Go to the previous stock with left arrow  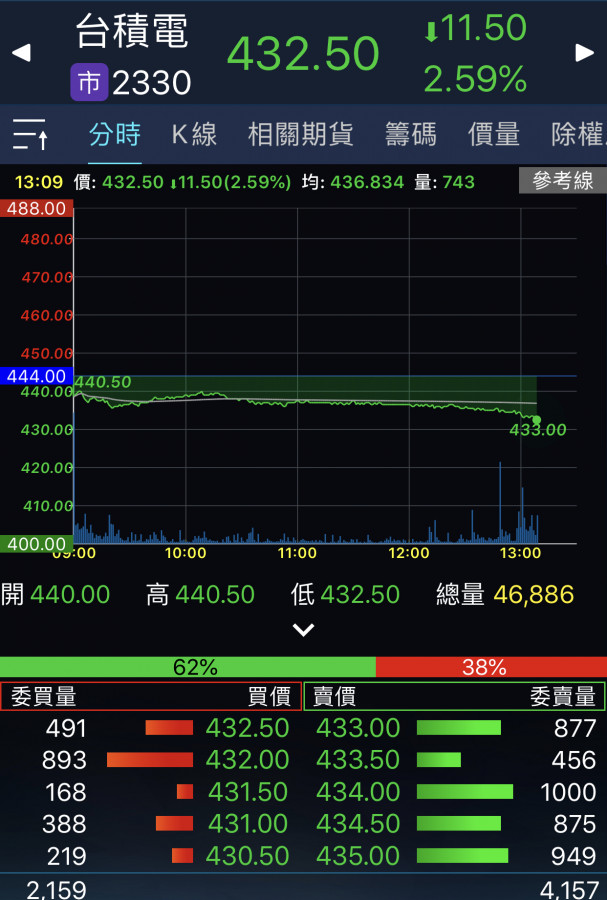coord(21,53)
